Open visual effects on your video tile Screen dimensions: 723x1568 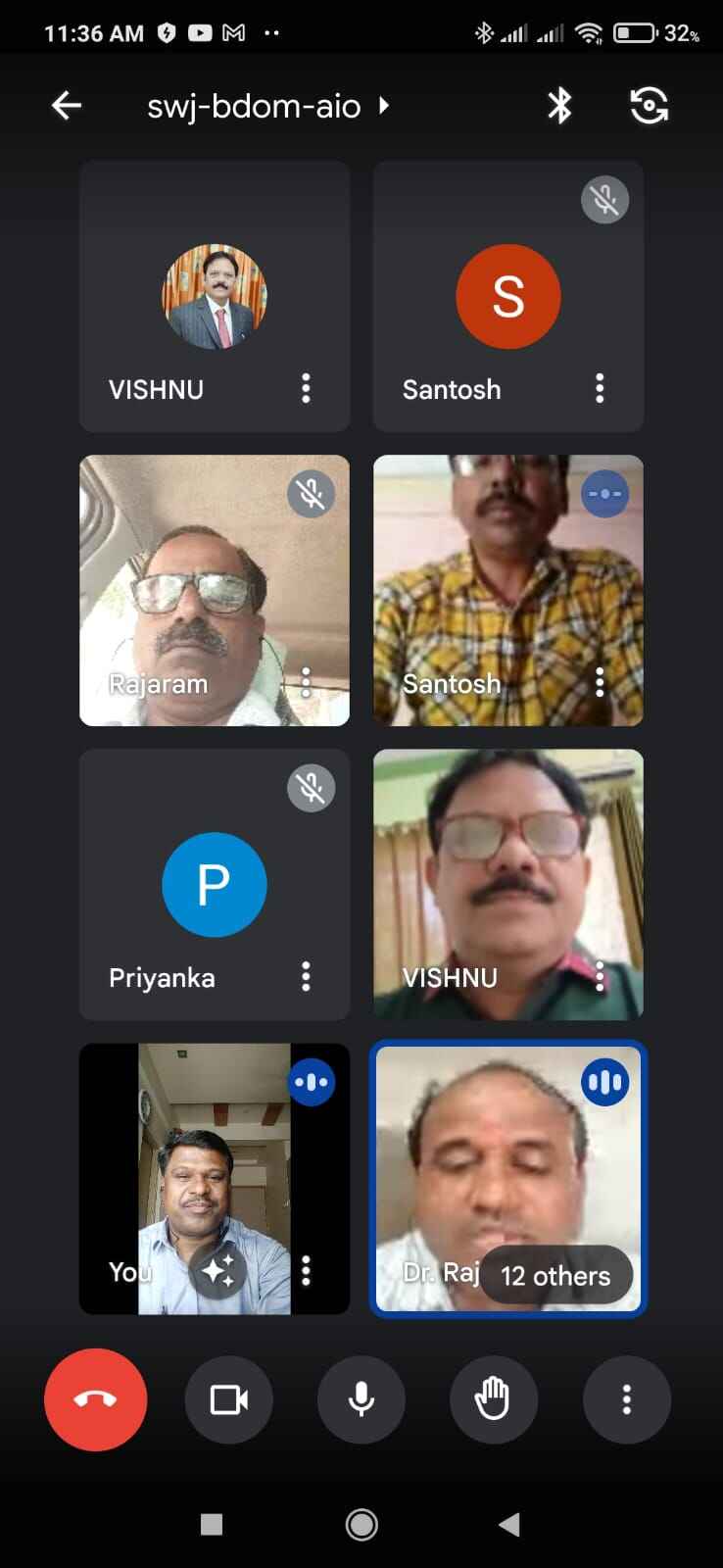217,1271
